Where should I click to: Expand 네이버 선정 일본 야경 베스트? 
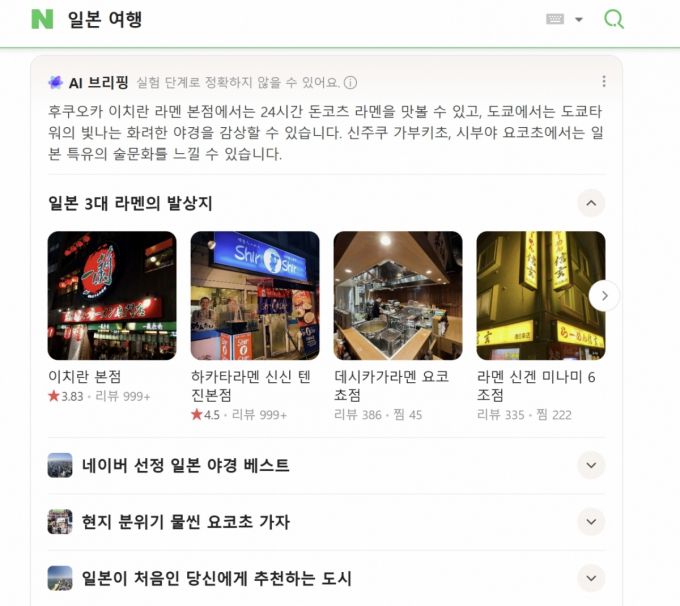point(591,466)
